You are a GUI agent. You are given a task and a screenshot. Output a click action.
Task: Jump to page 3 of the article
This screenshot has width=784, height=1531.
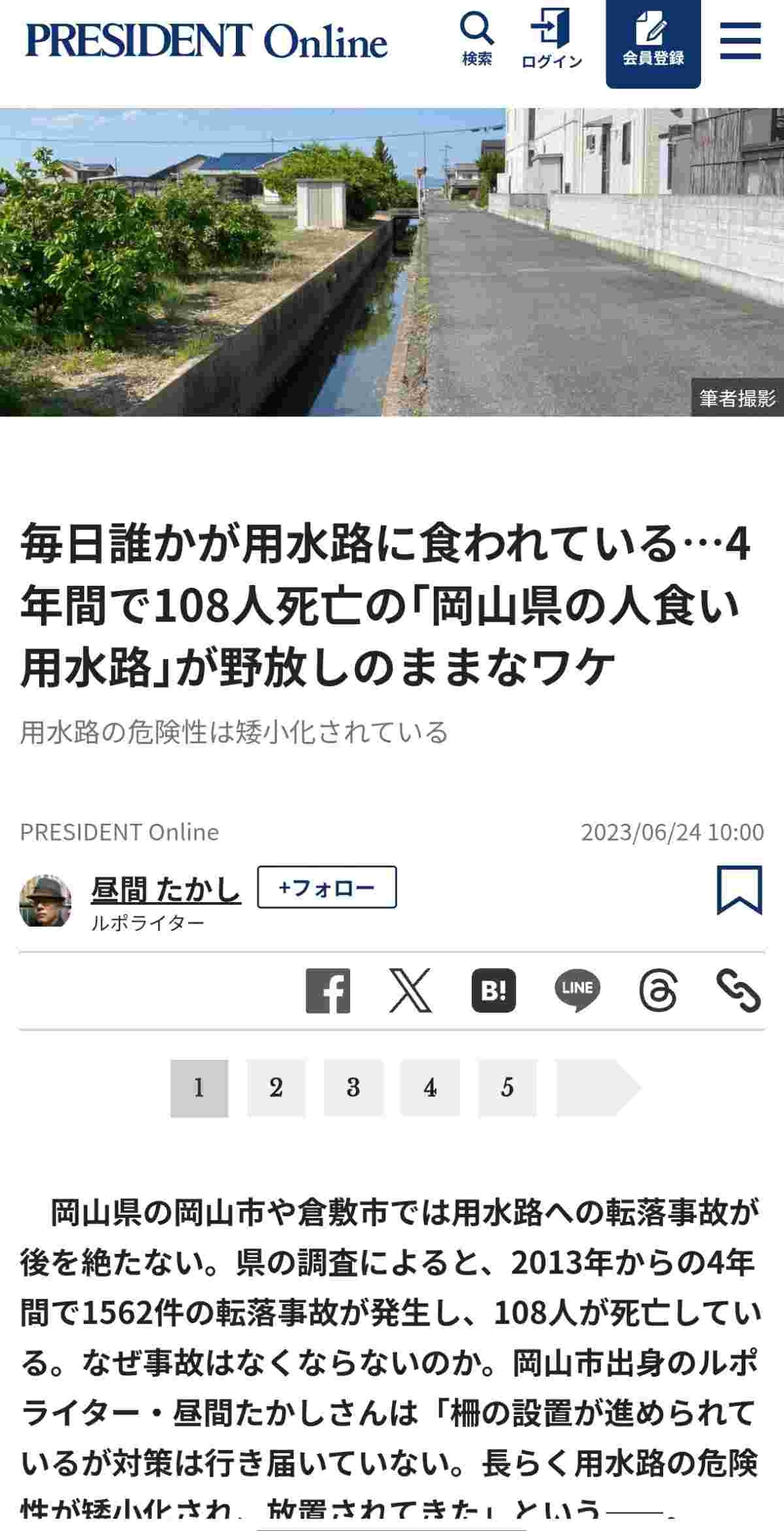click(x=353, y=1088)
